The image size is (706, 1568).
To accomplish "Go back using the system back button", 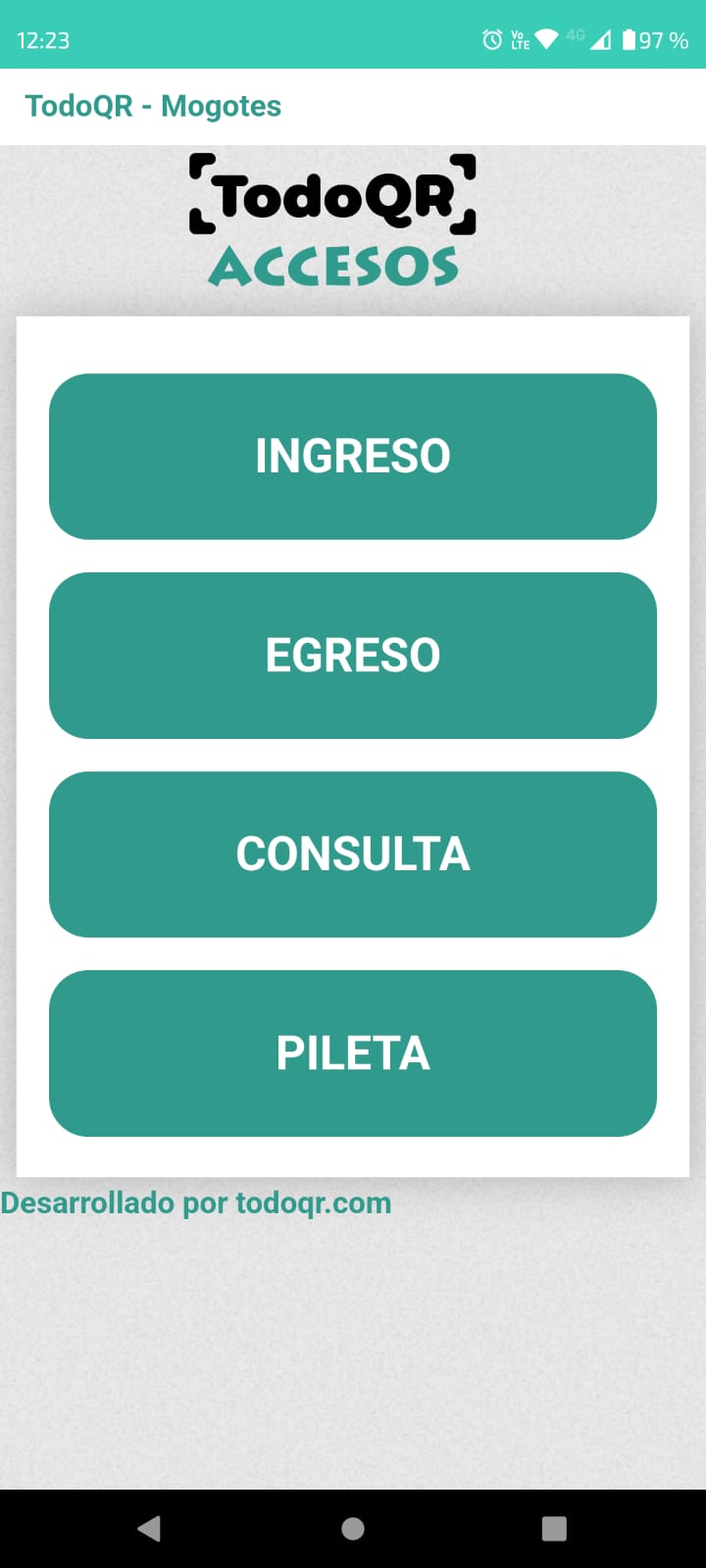I will (x=150, y=1529).
